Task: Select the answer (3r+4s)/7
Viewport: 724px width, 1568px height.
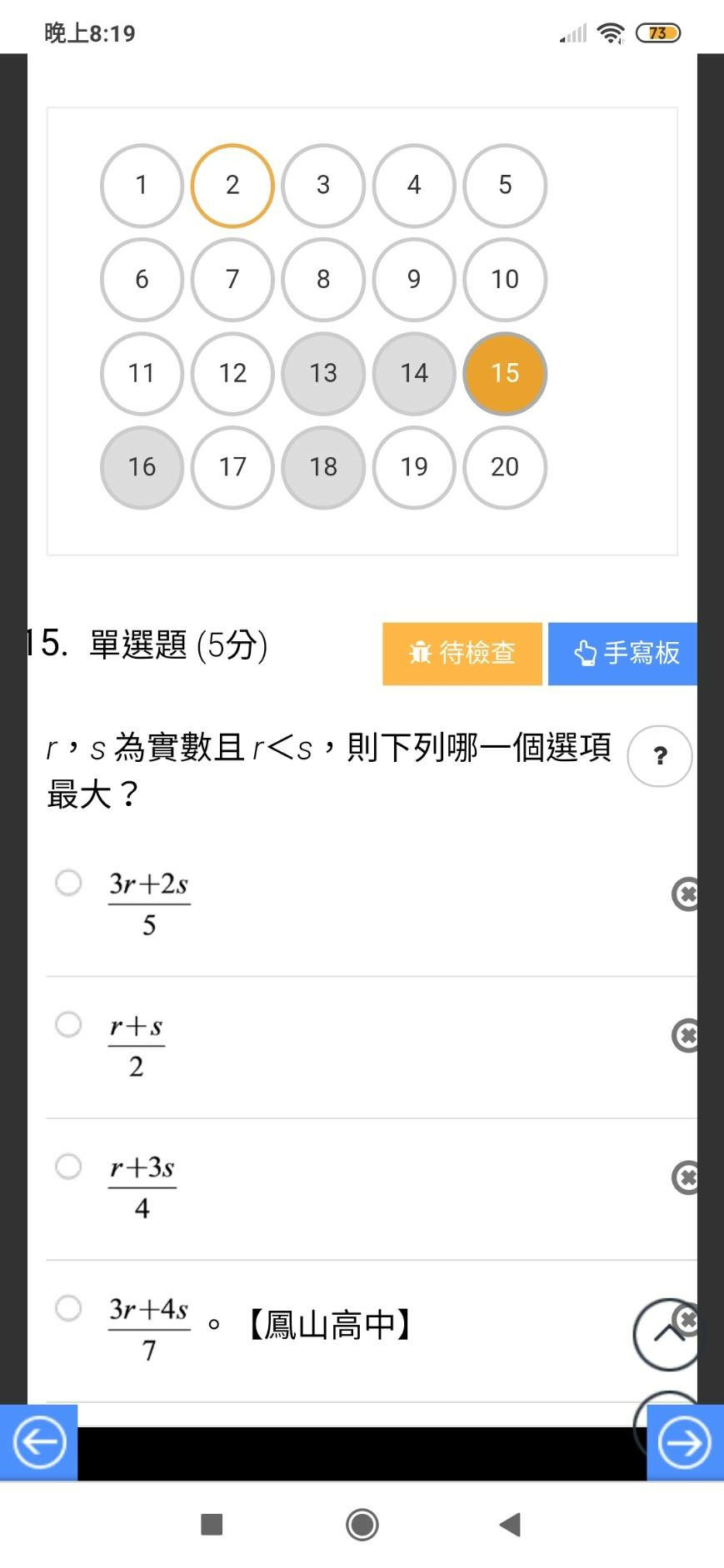Action: tap(68, 1307)
